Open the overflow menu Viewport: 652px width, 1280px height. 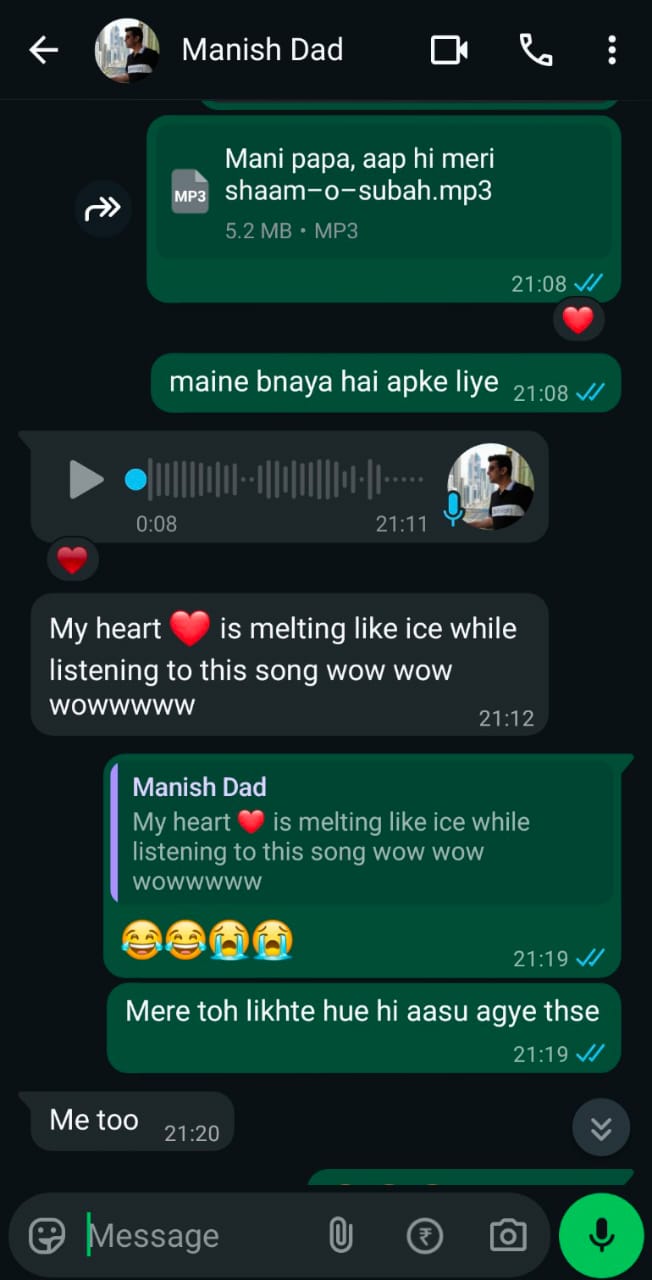click(x=612, y=50)
